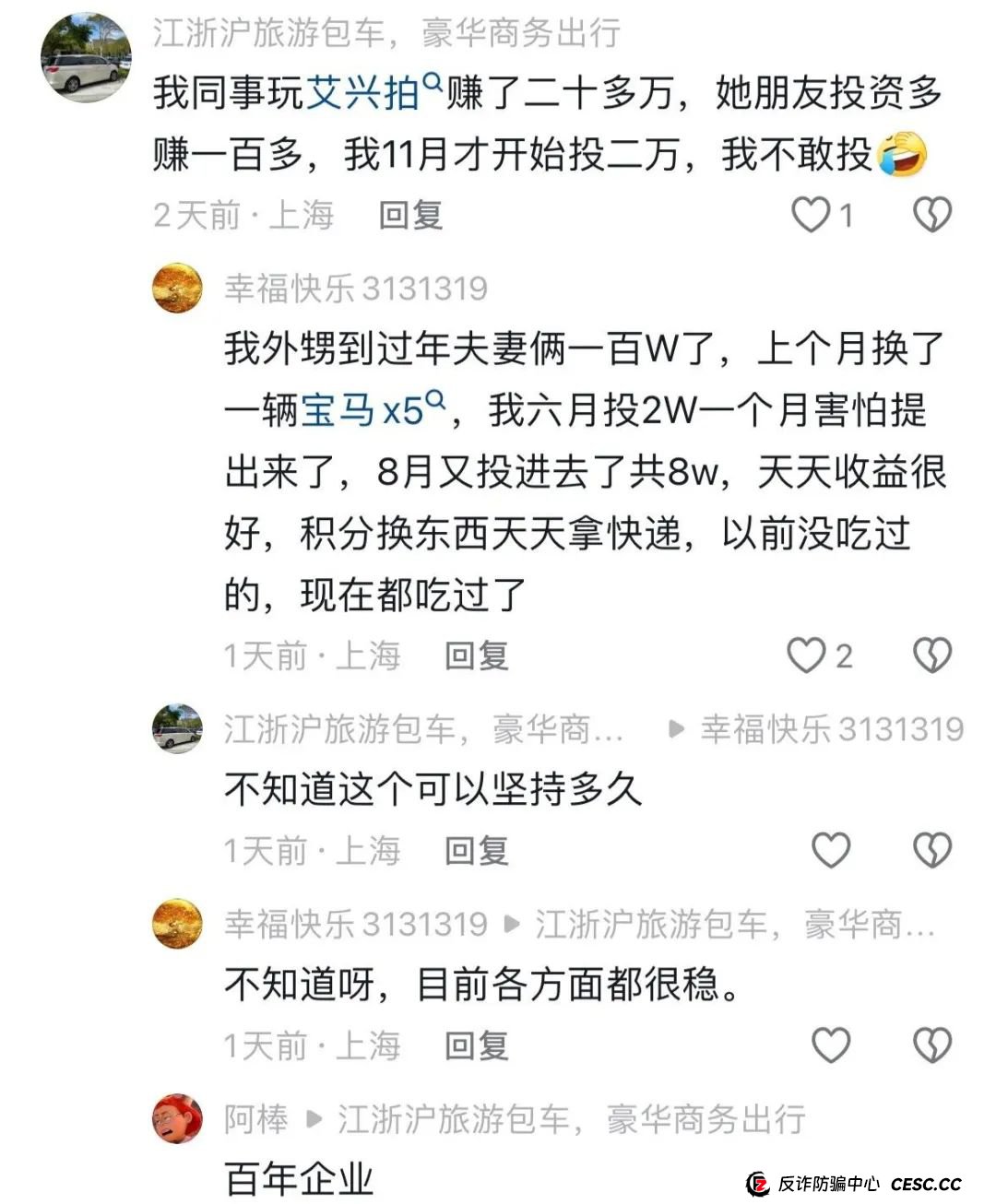
Task: Reply to 目前各方面都很稳 comment
Action: (476, 1046)
